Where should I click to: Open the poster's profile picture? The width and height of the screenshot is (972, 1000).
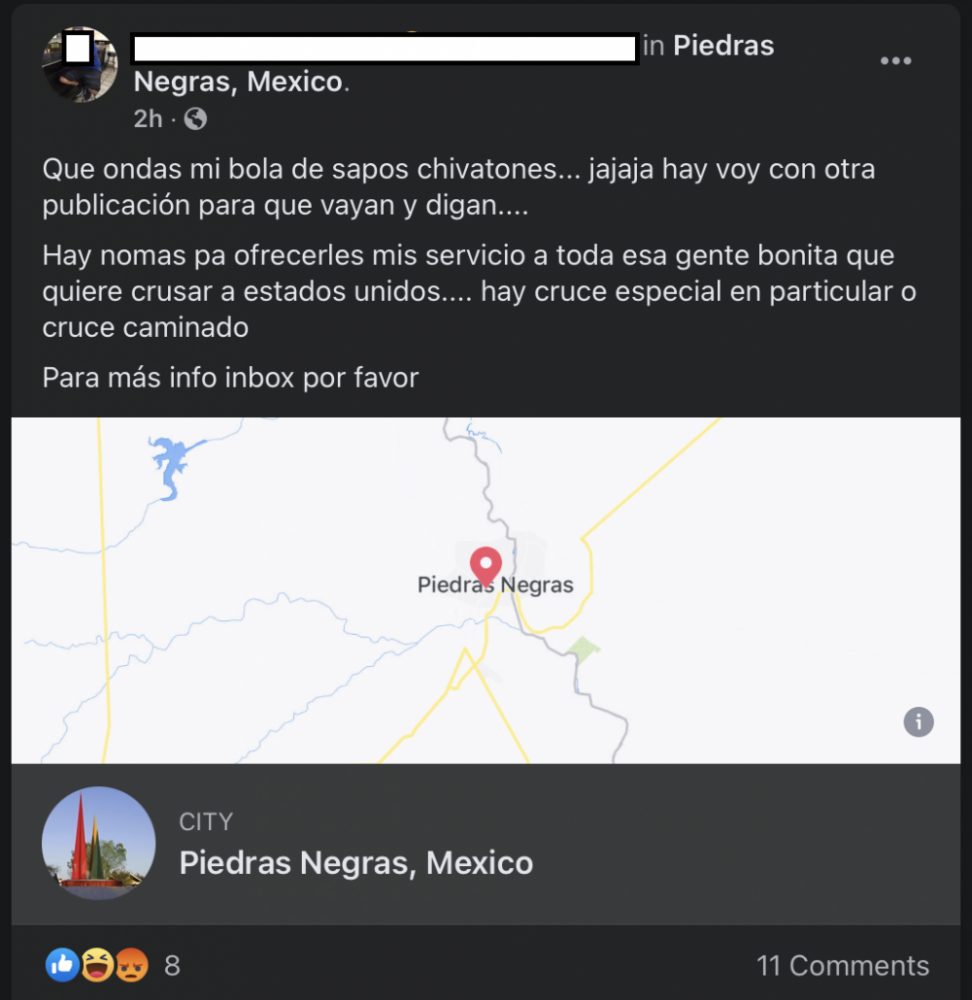click(79, 65)
